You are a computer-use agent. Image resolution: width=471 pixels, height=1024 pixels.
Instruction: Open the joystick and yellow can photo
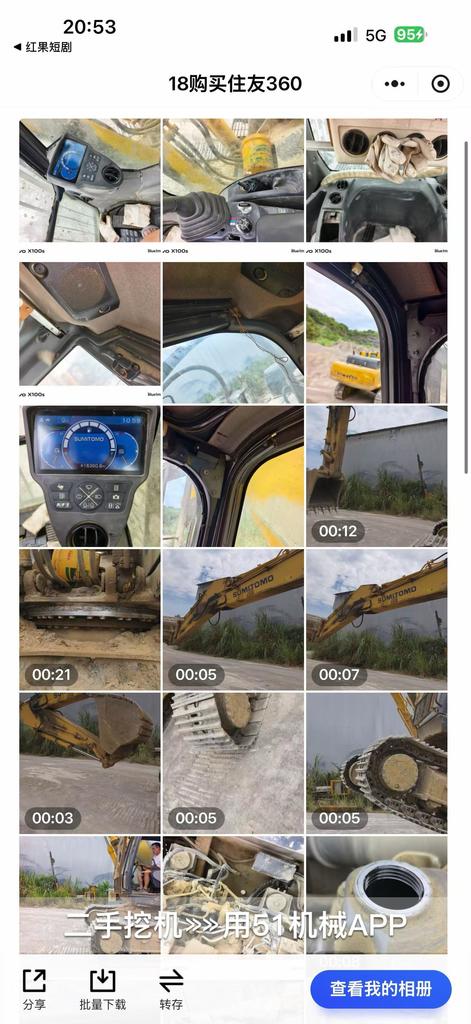[233, 189]
